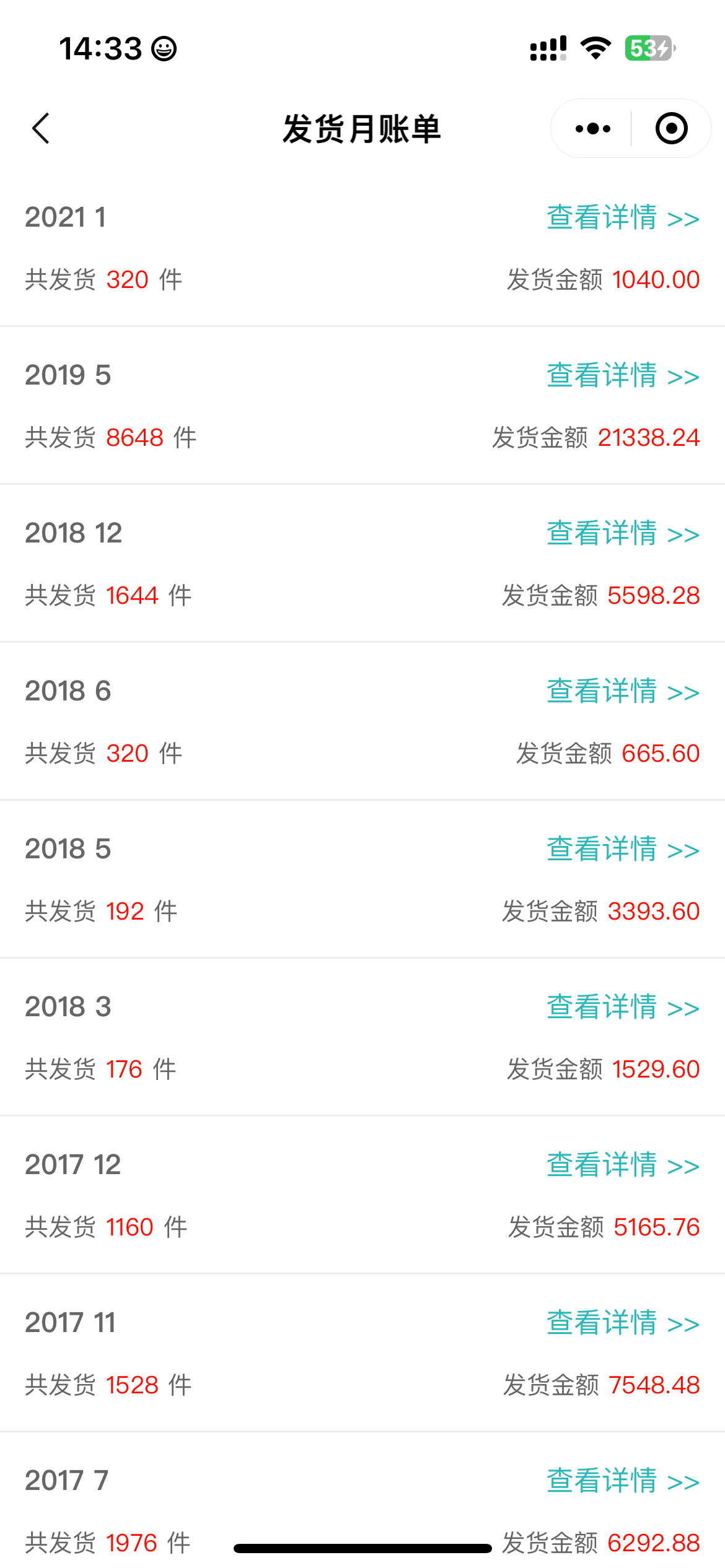Open details of the 2017 7 bill
This screenshot has width=725, height=1568.
tap(622, 1481)
